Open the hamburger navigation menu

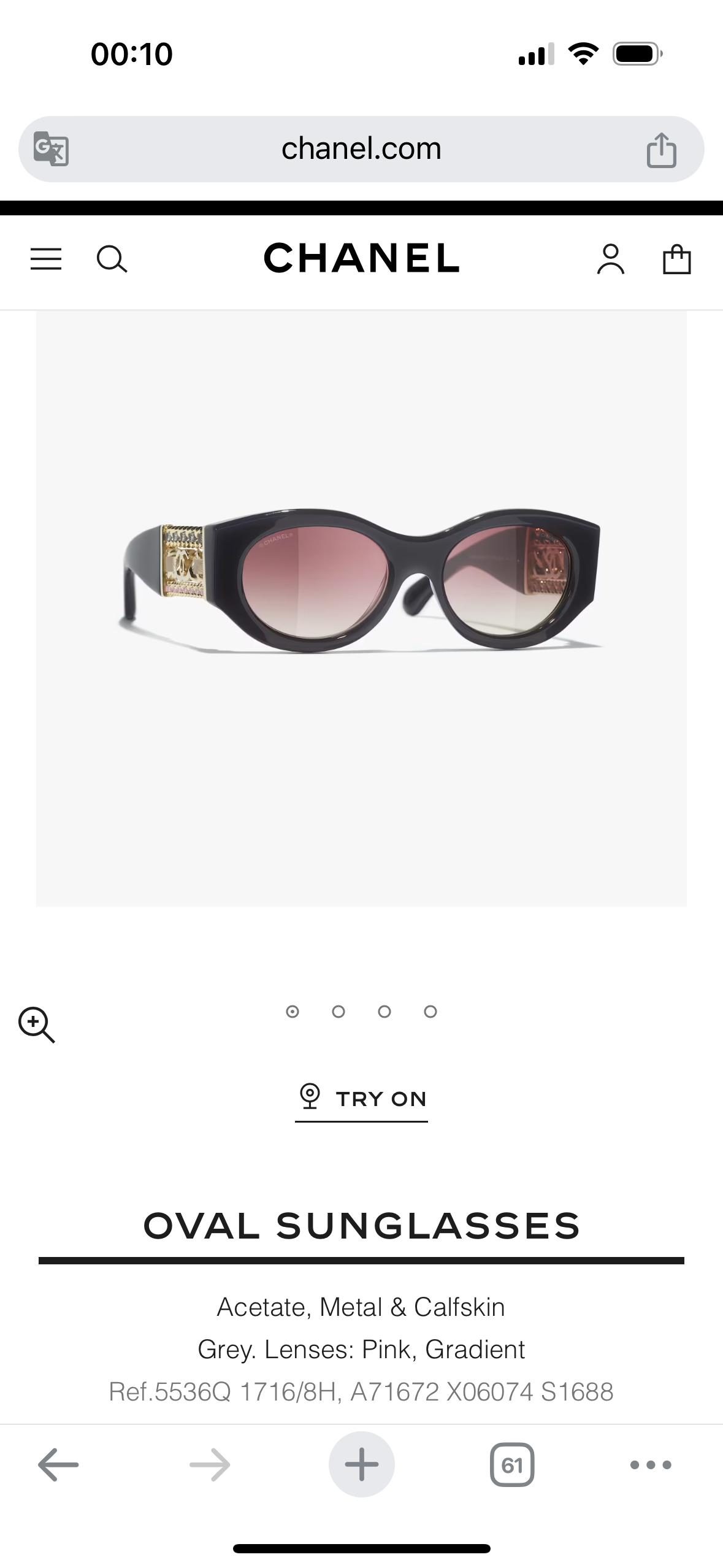click(x=46, y=259)
